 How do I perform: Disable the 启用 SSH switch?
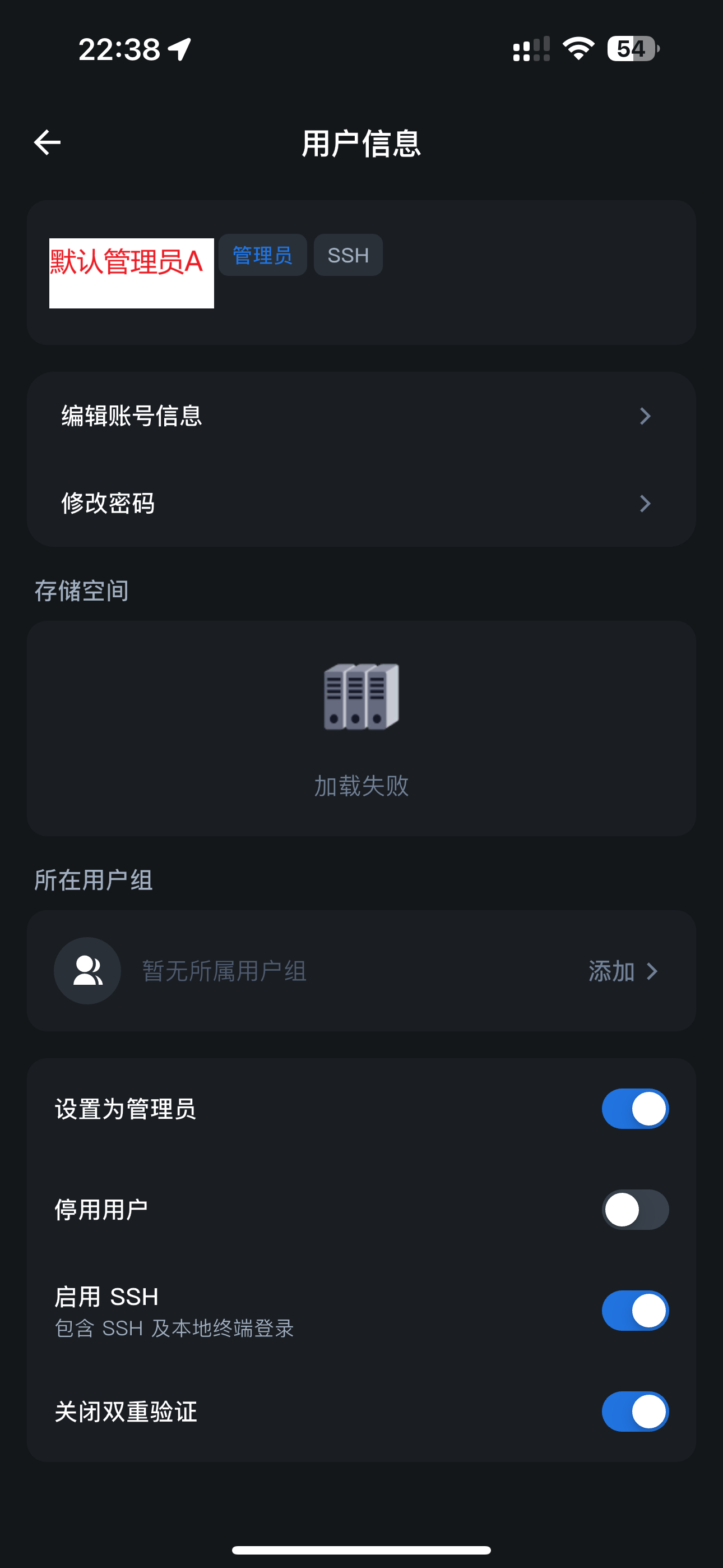[x=635, y=1311]
